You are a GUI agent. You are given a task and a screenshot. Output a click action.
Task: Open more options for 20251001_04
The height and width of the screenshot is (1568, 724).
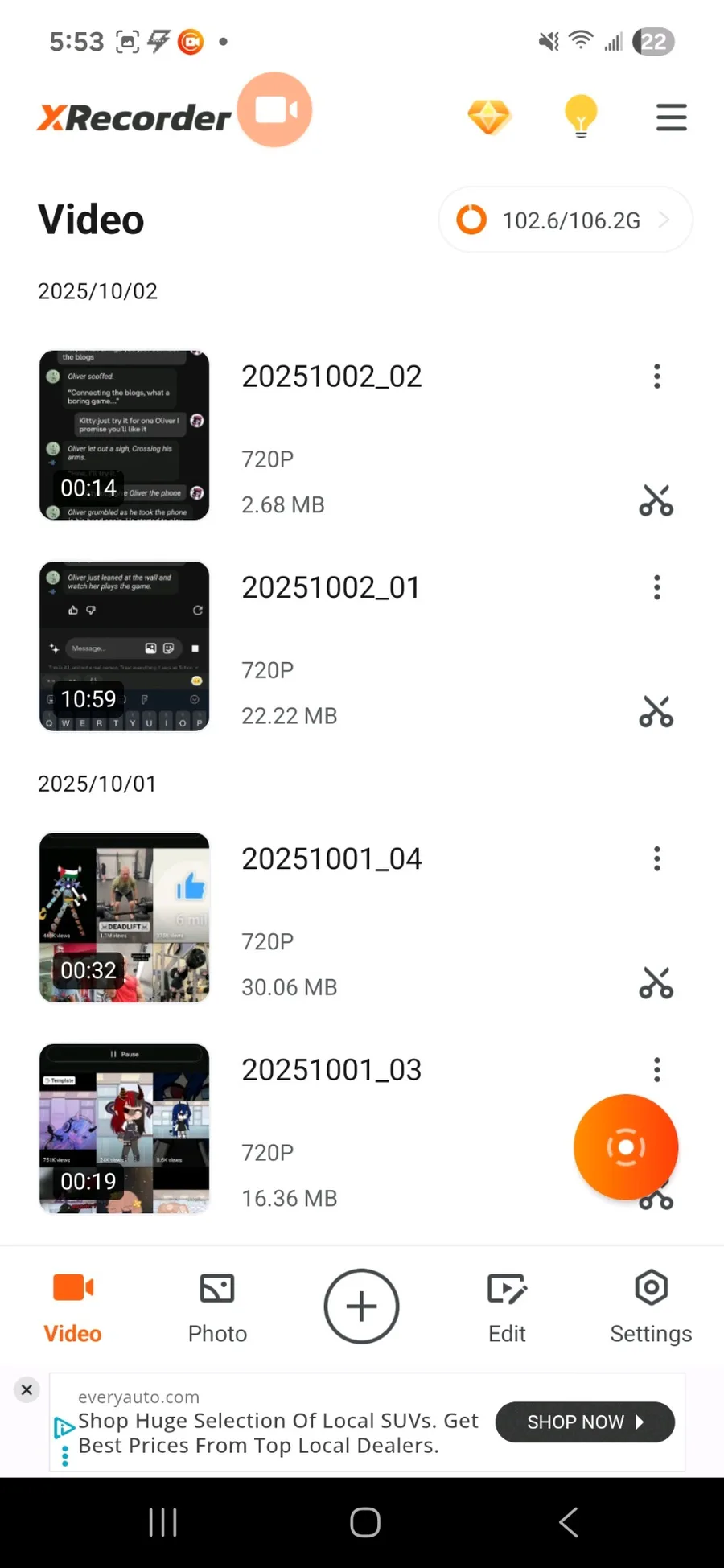pos(657,859)
